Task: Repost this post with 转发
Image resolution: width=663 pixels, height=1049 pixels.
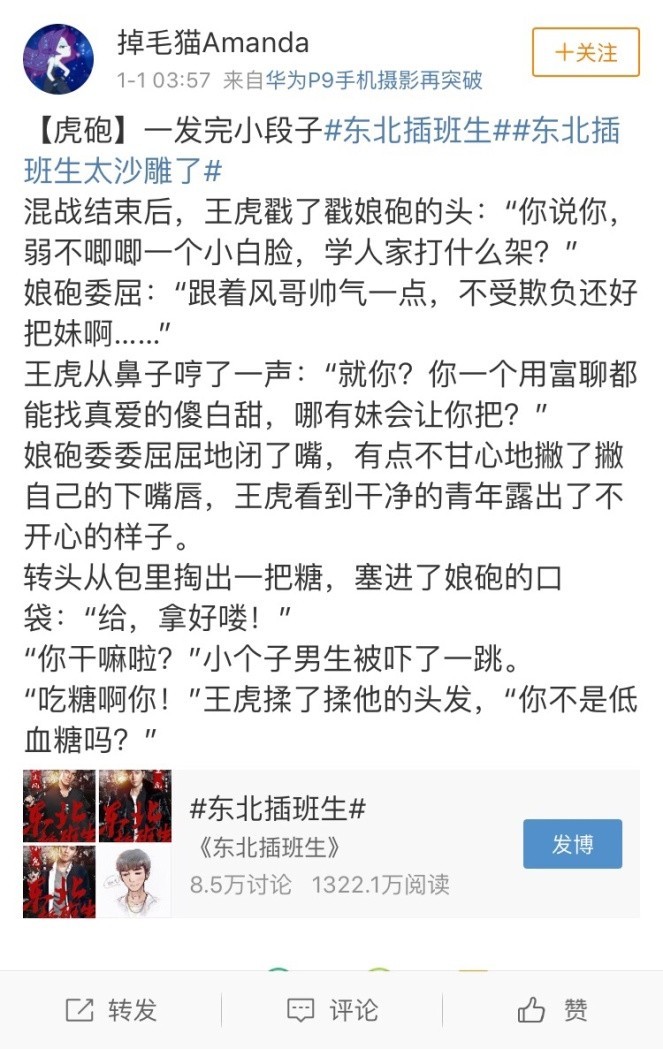Action: (111, 1010)
